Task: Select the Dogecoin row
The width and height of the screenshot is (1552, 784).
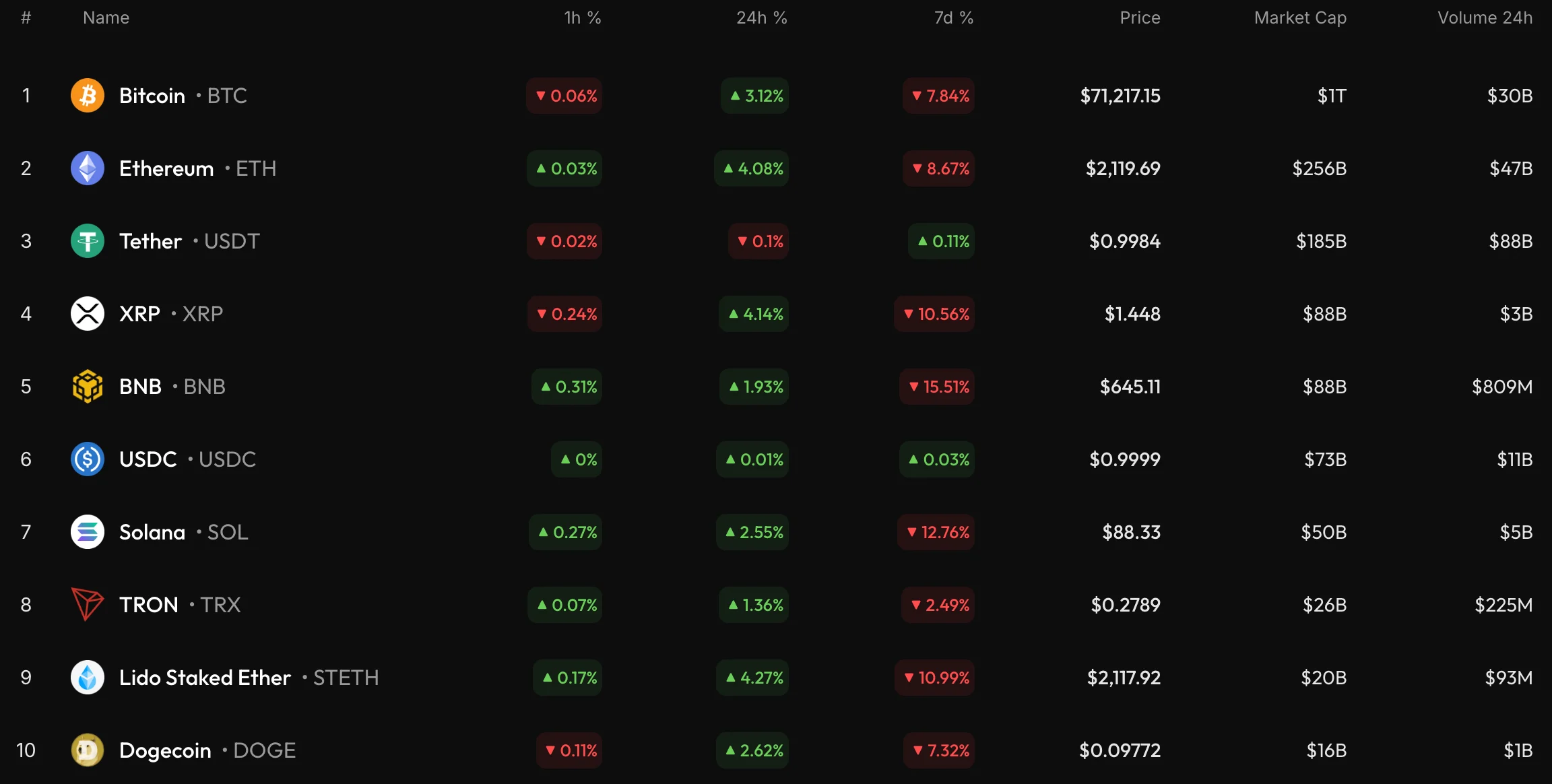Action: [165, 750]
